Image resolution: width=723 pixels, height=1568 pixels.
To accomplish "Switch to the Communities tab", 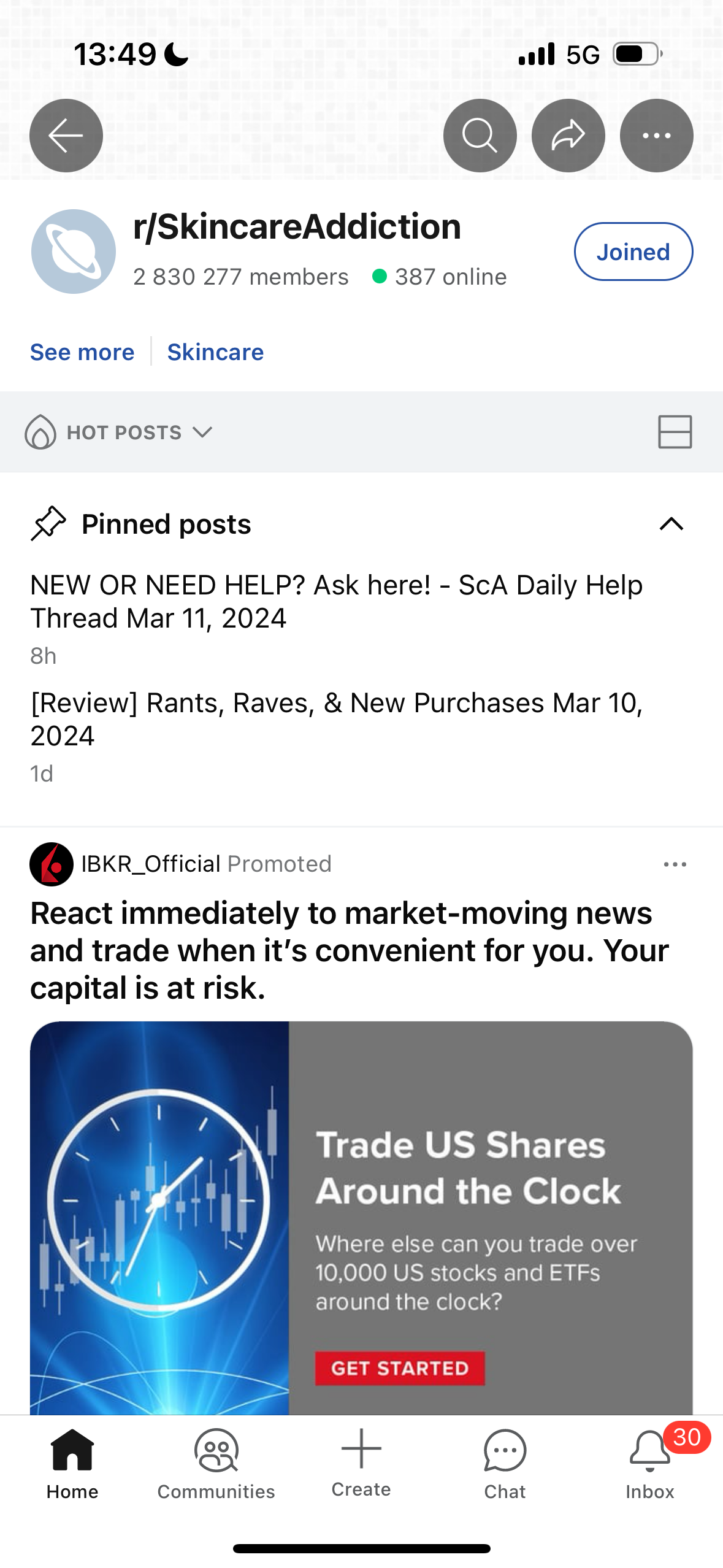I will click(x=216, y=1464).
